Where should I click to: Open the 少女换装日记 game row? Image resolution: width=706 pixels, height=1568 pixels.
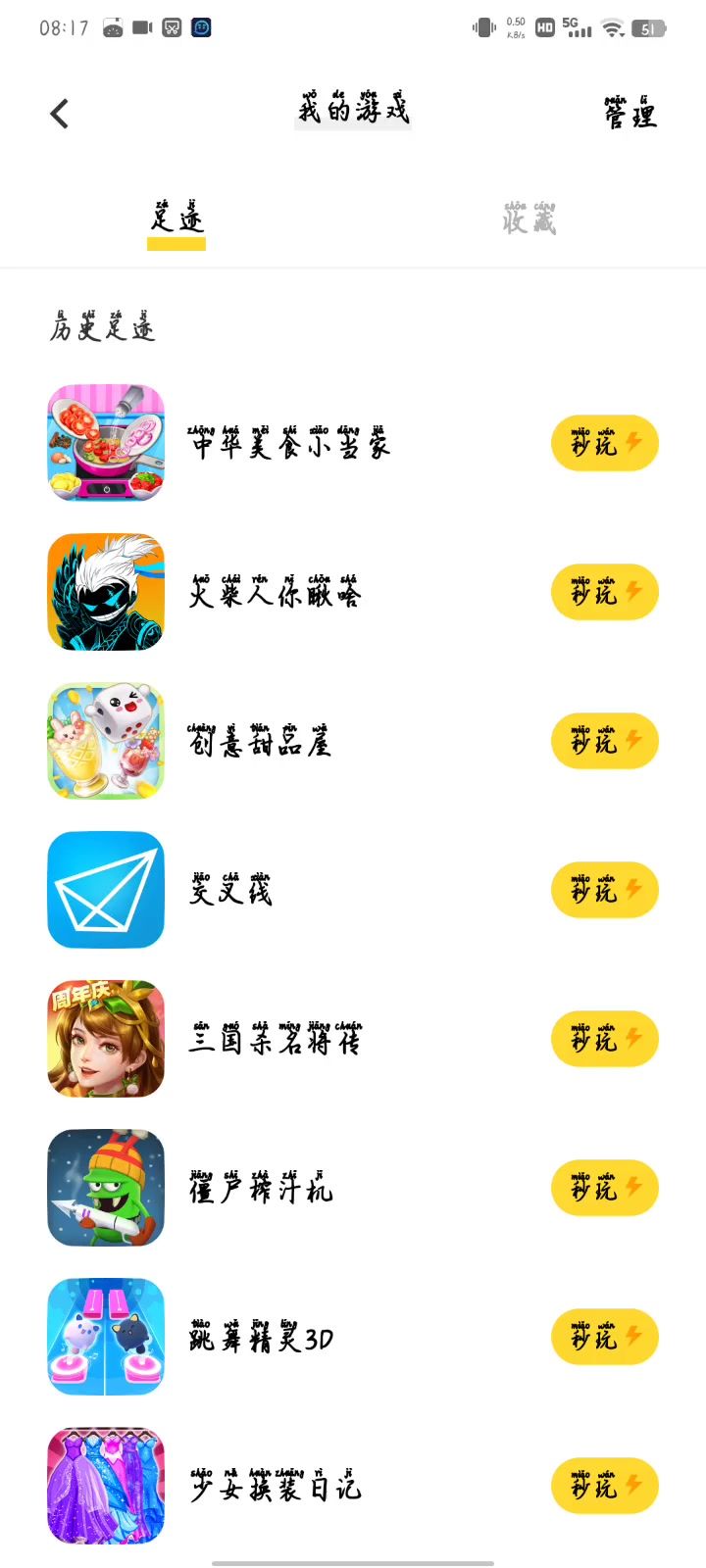click(275, 1488)
